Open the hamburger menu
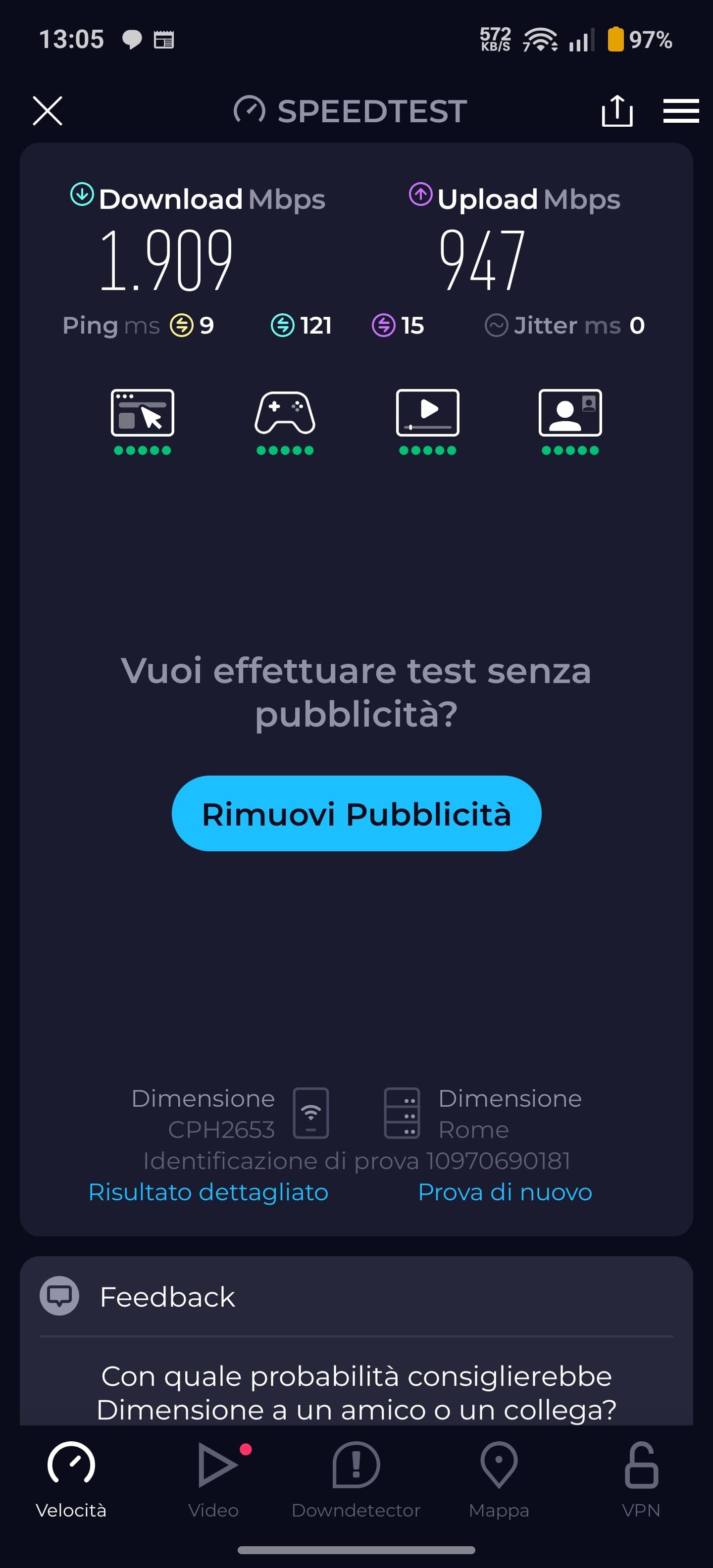 [680, 111]
